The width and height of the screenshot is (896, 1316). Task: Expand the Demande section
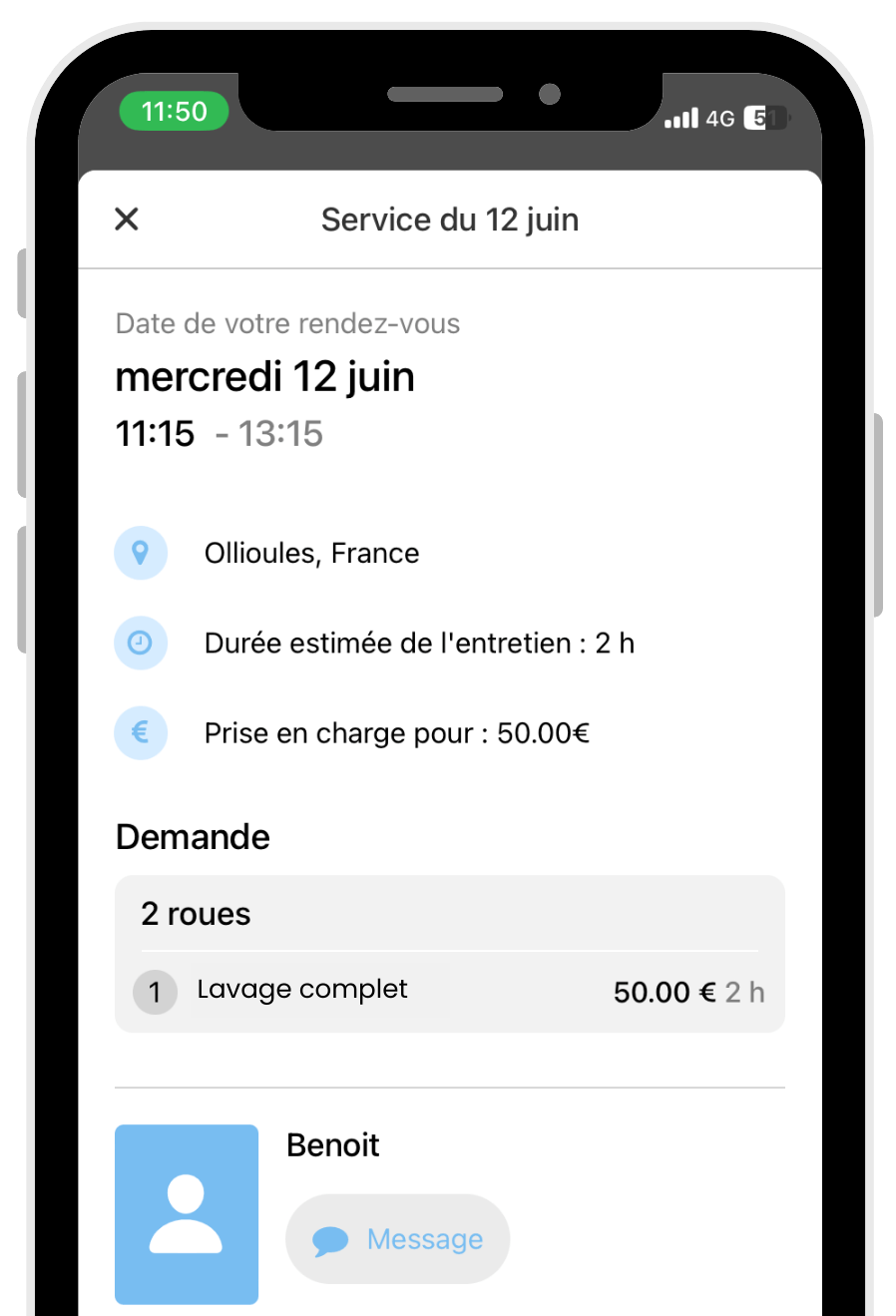coord(193,837)
